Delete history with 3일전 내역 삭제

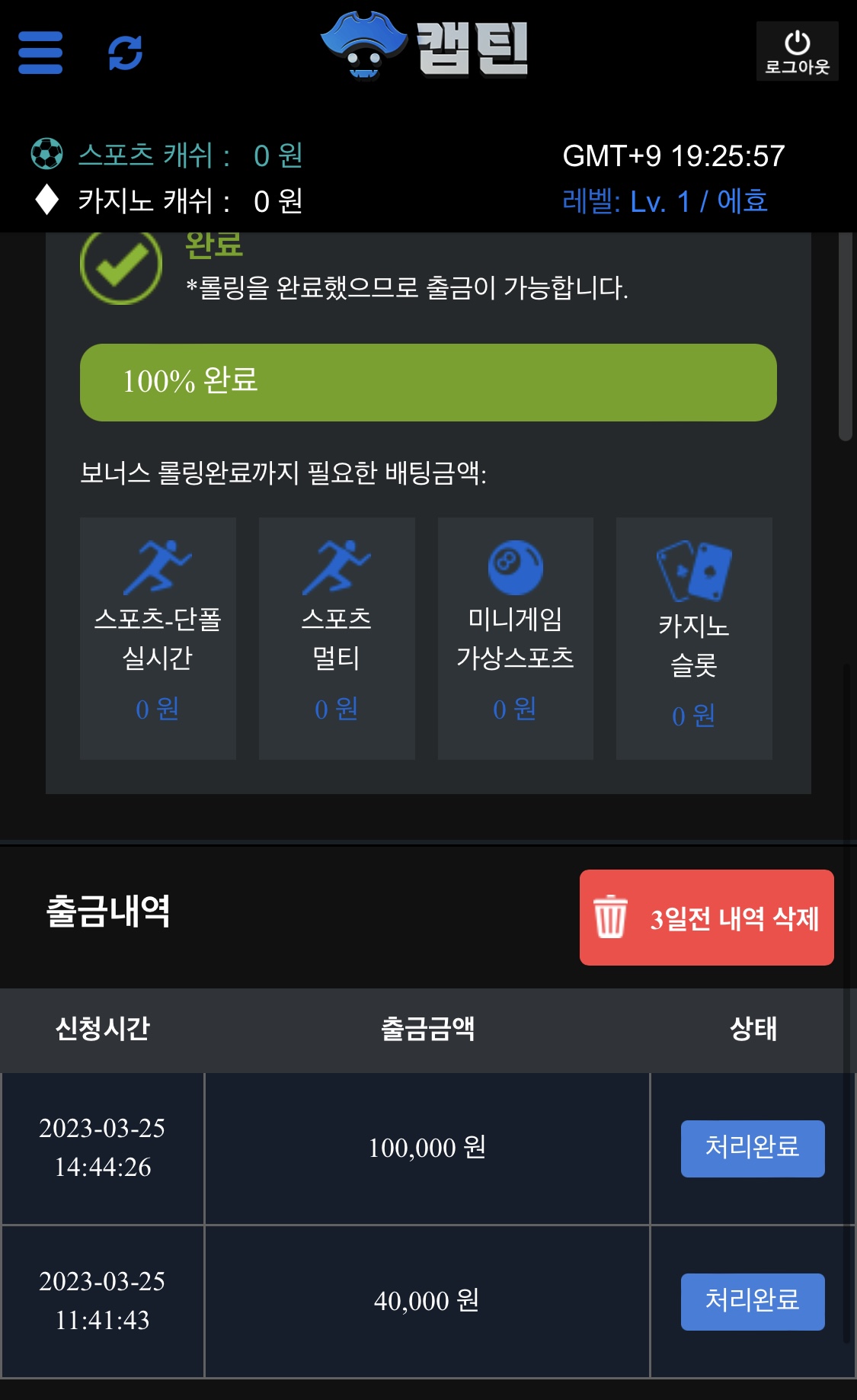[706, 918]
